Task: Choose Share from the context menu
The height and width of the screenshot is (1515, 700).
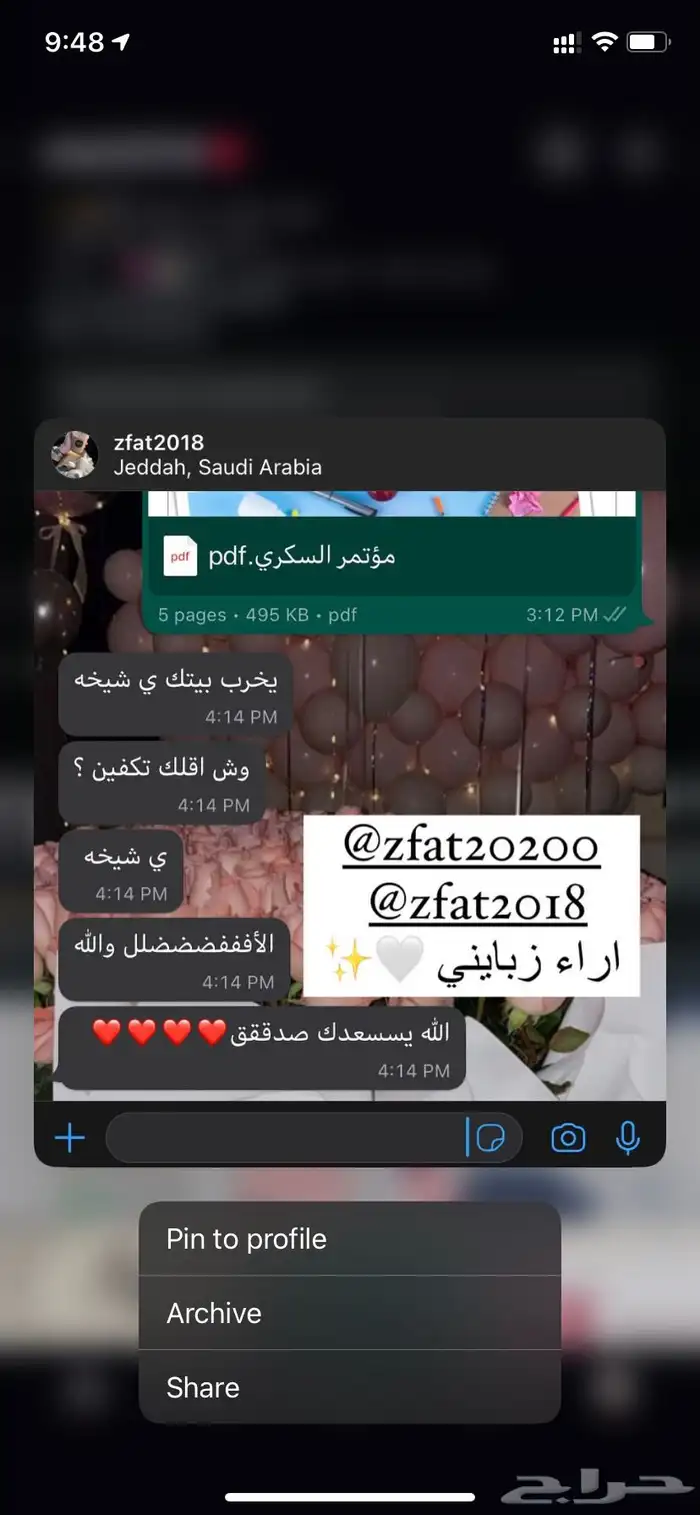Action: click(348, 1387)
